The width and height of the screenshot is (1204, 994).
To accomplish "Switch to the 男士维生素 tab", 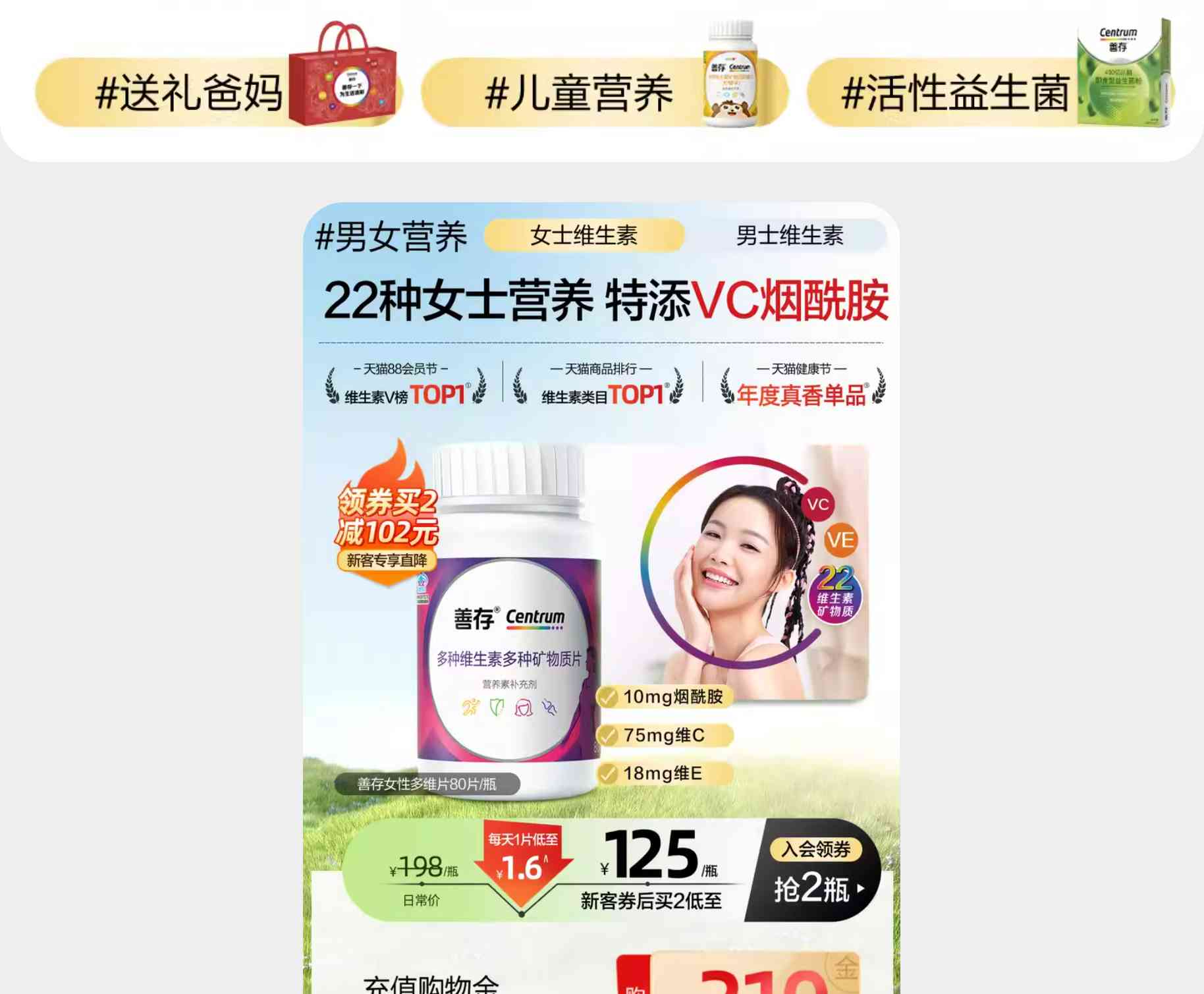I will pyautogui.click(x=789, y=235).
